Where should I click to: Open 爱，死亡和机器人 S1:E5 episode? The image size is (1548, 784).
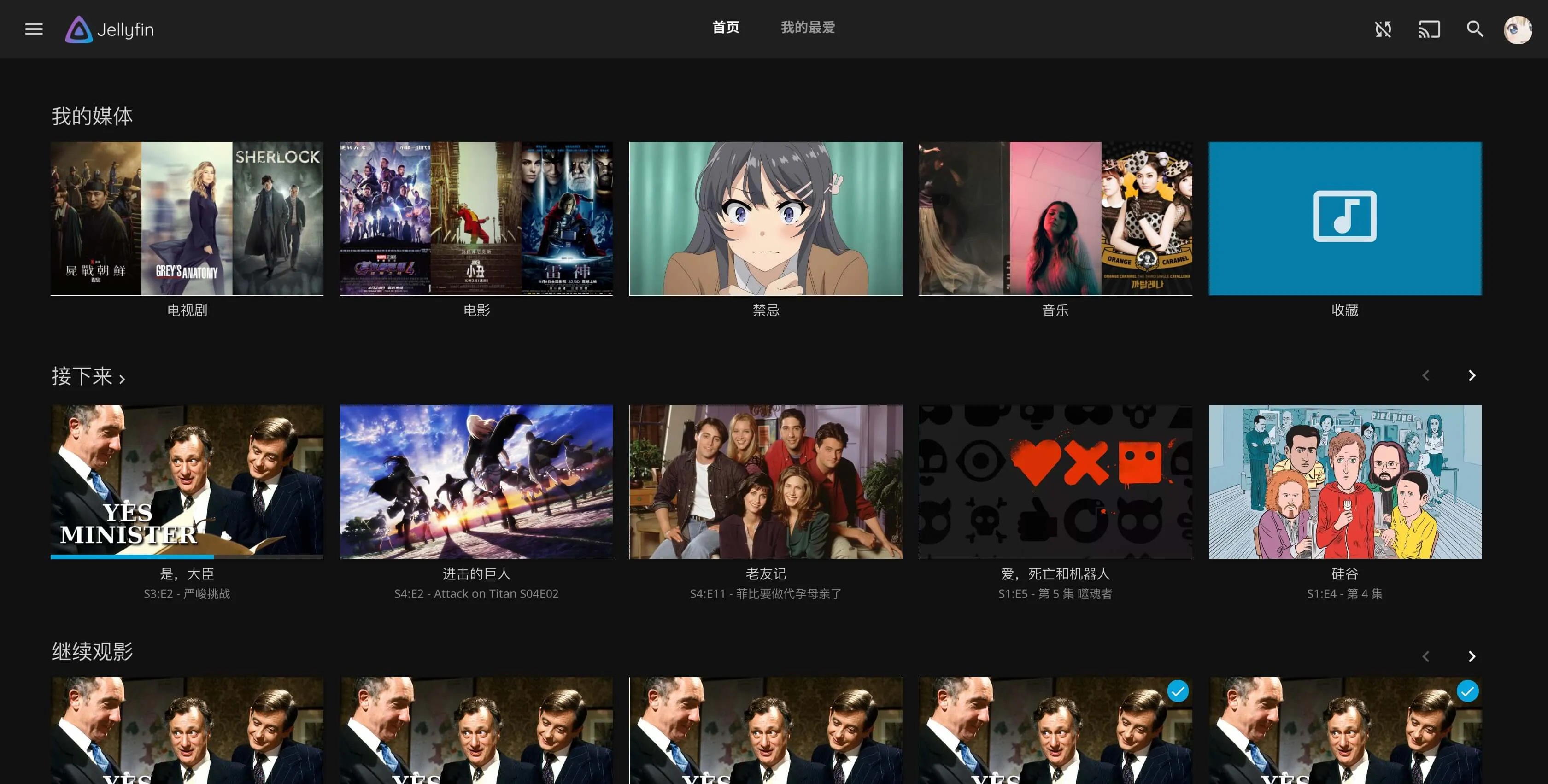pos(1055,482)
